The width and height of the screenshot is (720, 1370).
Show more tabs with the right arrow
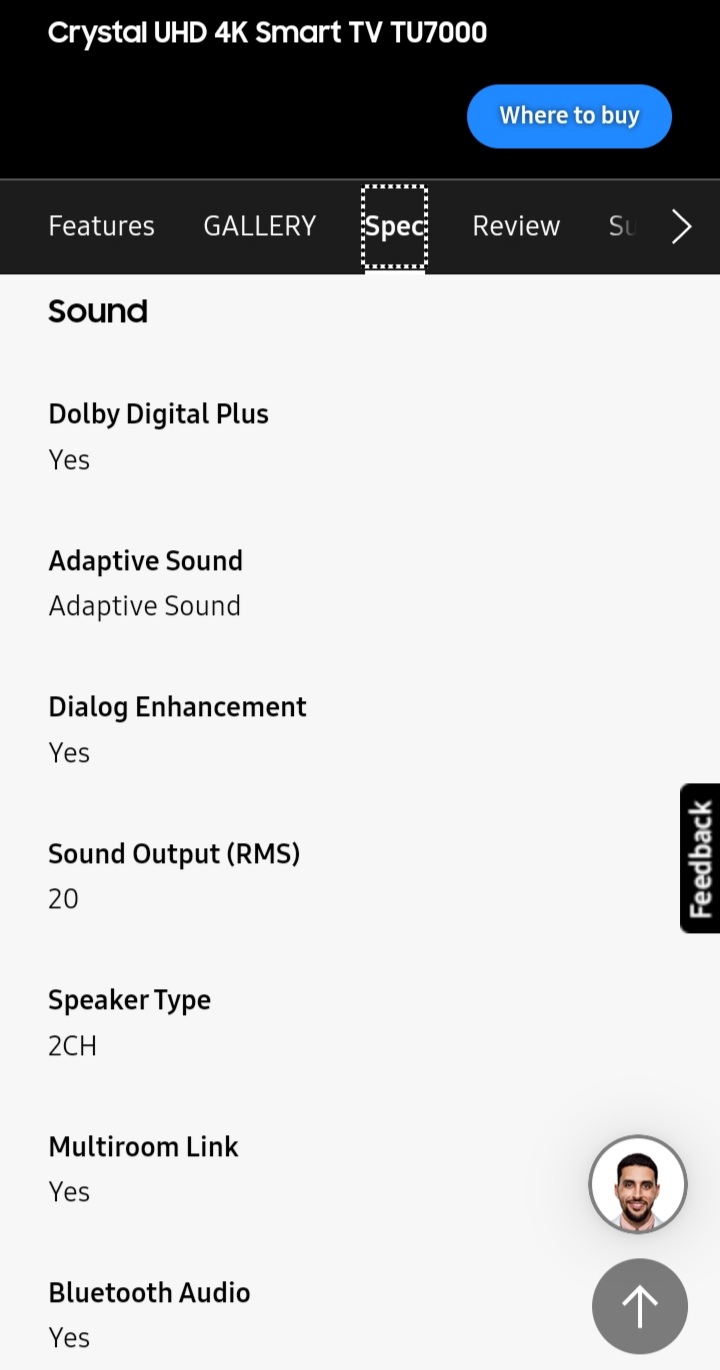point(682,227)
